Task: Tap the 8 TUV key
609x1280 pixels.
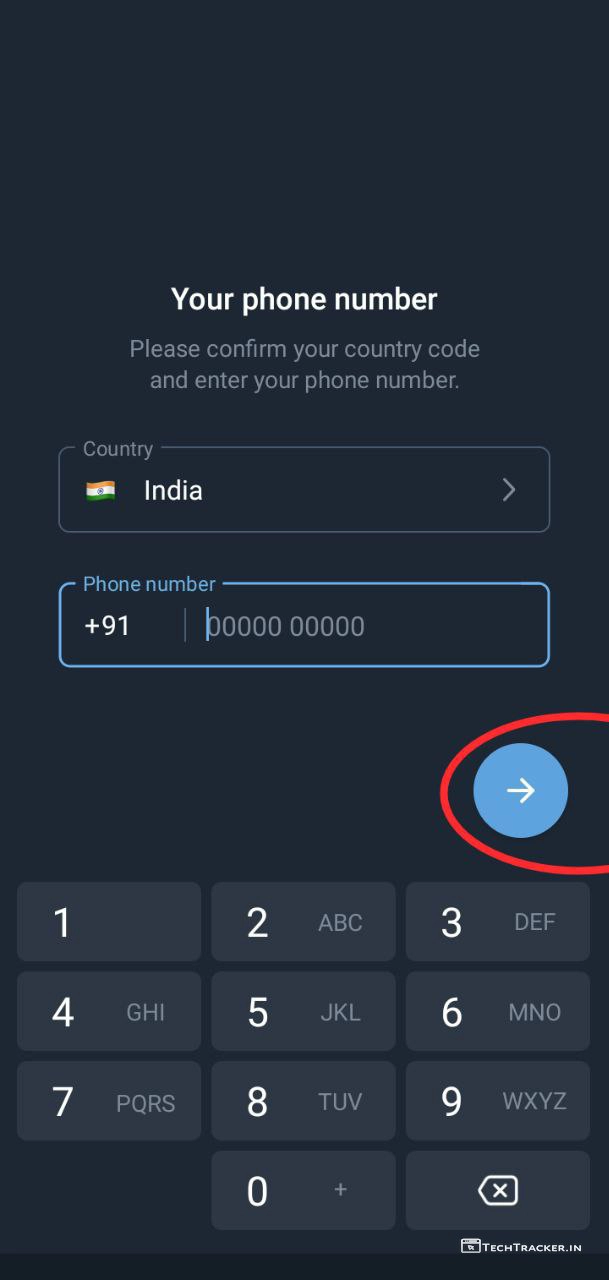Action: click(x=303, y=1102)
